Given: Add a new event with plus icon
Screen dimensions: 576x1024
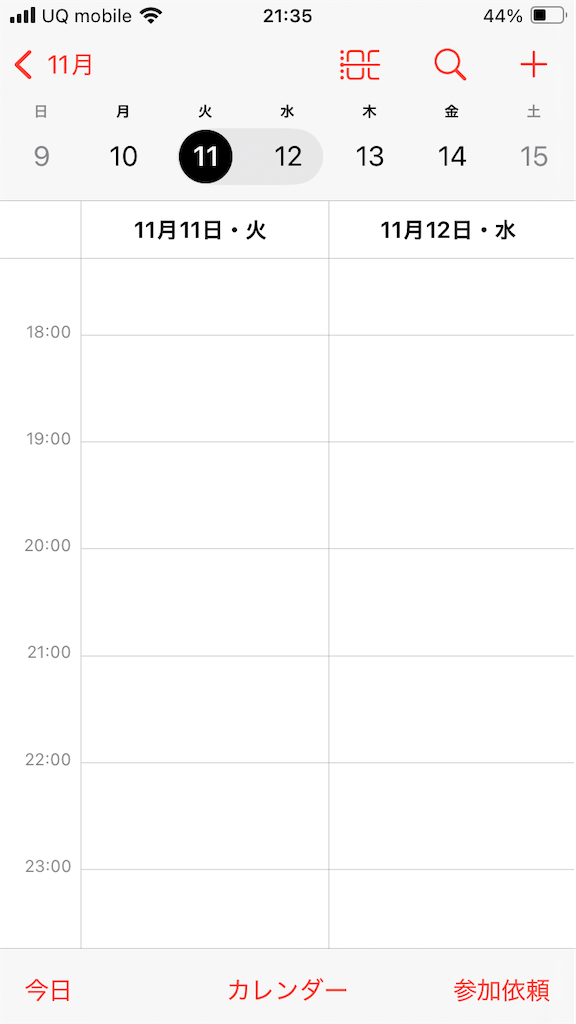Looking at the screenshot, I should pos(534,65).
